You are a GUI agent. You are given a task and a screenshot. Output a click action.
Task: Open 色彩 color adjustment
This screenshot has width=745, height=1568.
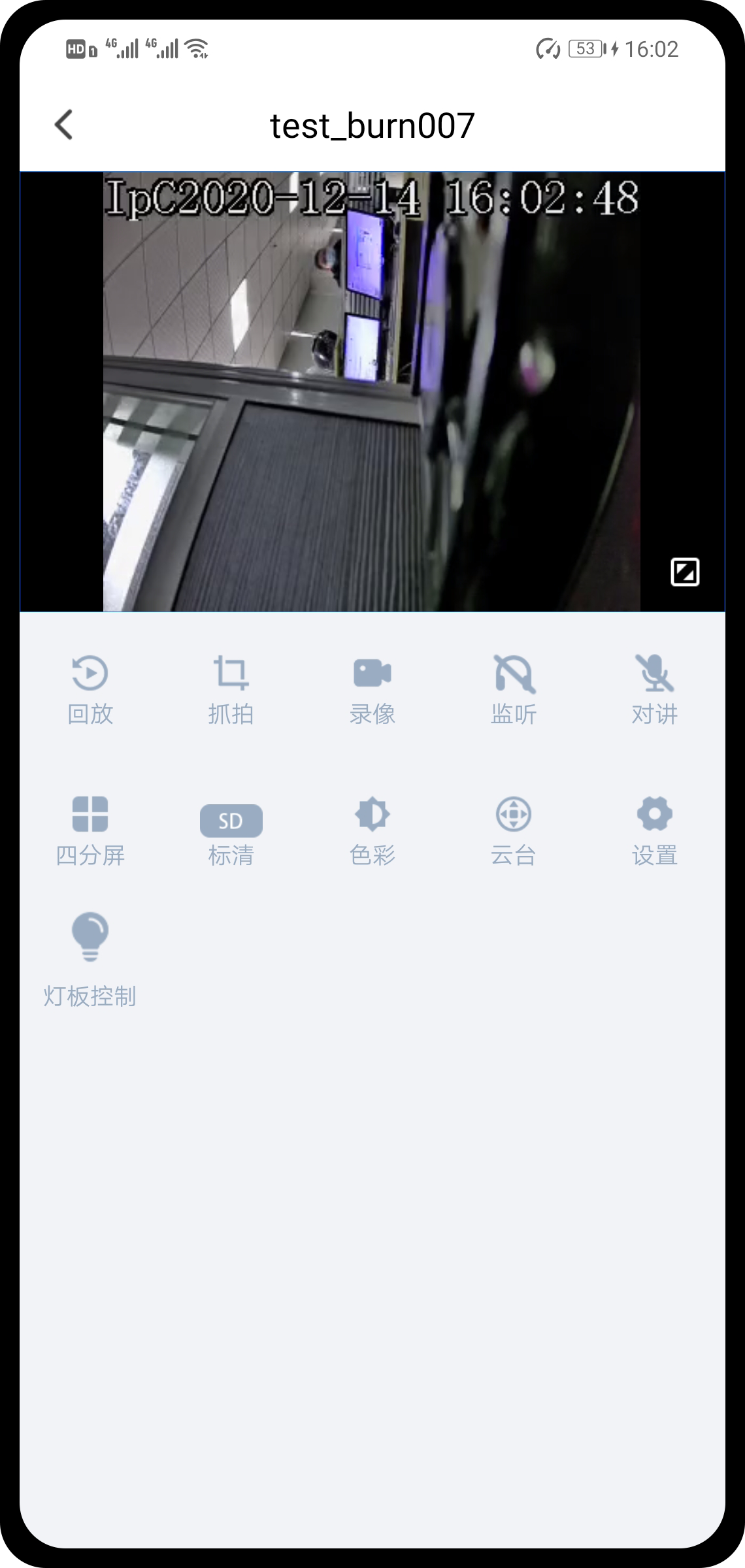[x=372, y=830]
